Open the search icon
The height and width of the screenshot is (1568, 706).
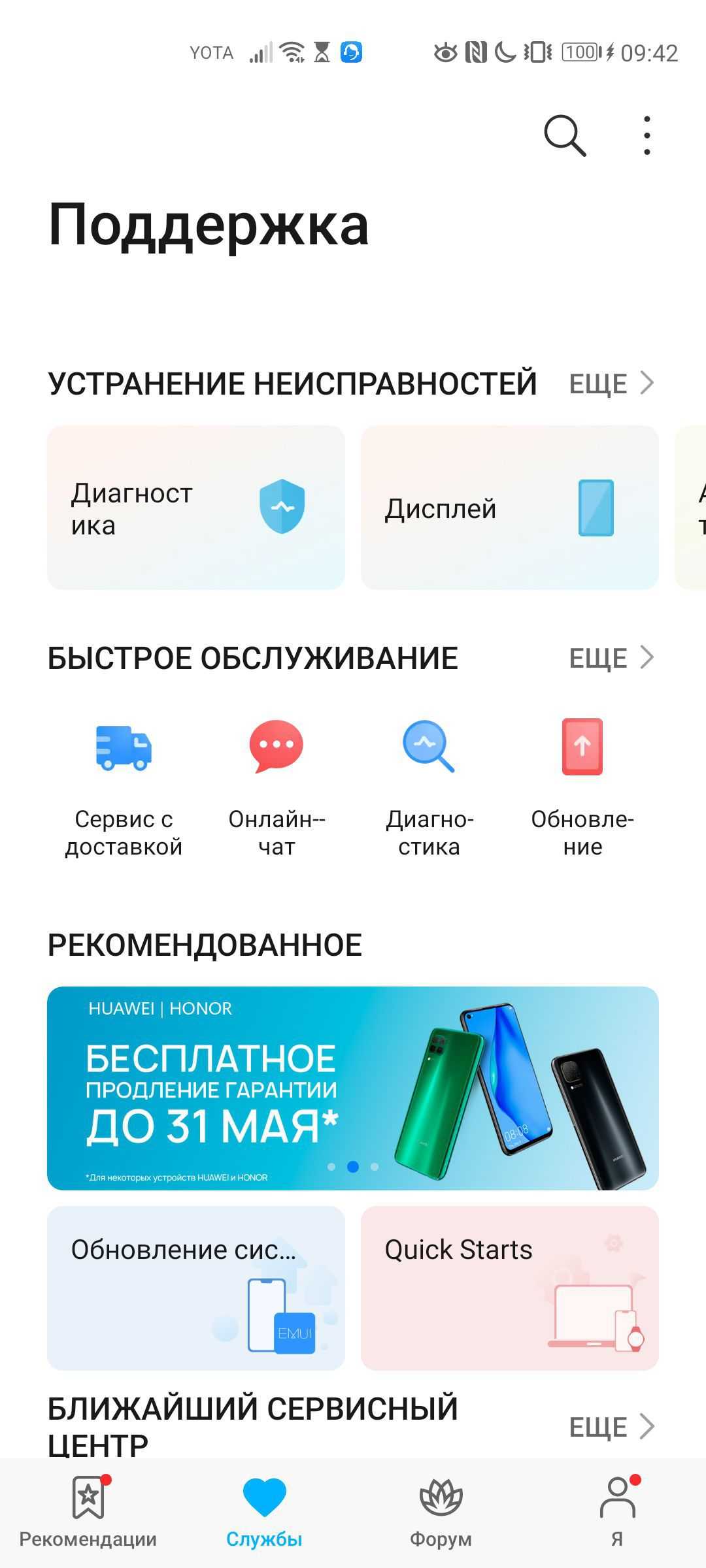tap(565, 136)
